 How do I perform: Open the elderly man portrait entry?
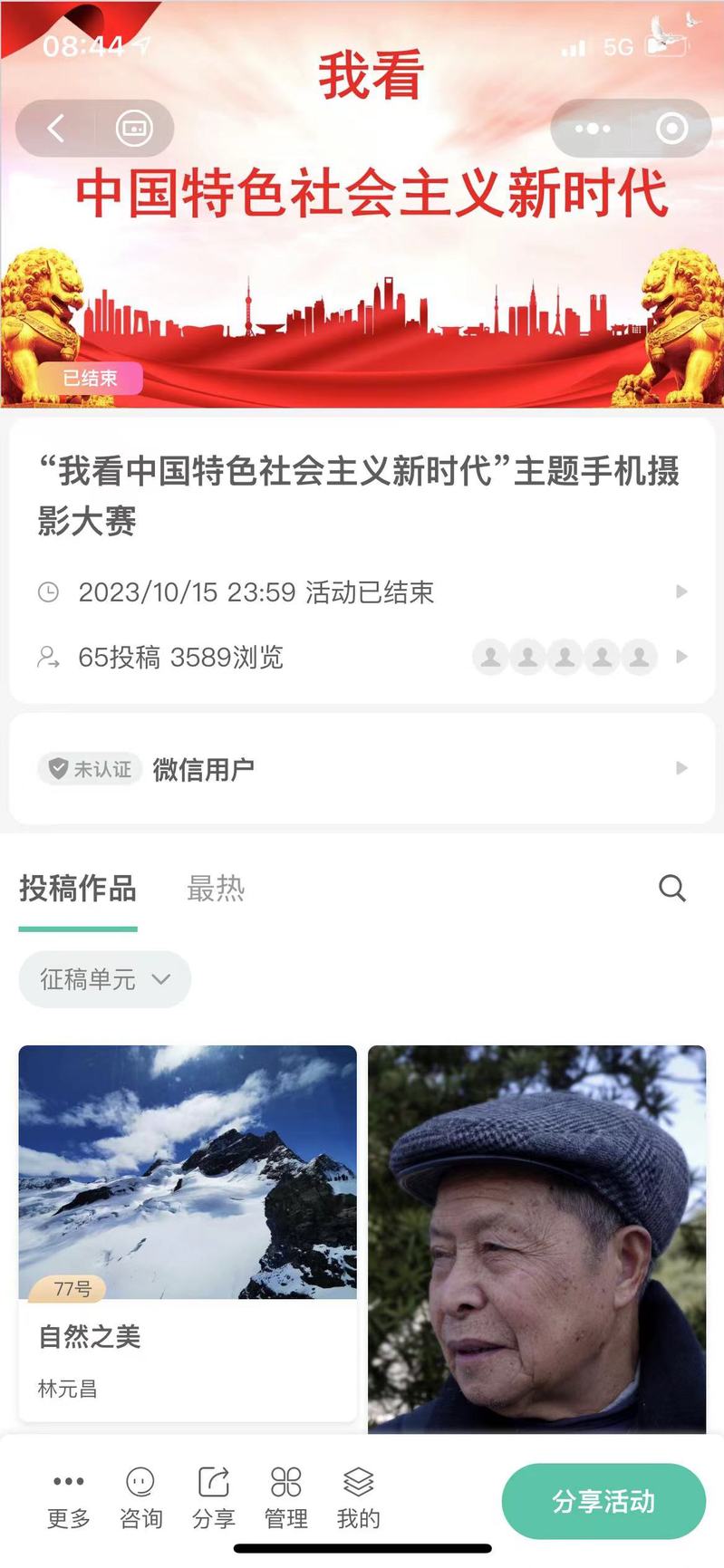click(x=536, y=1239)
